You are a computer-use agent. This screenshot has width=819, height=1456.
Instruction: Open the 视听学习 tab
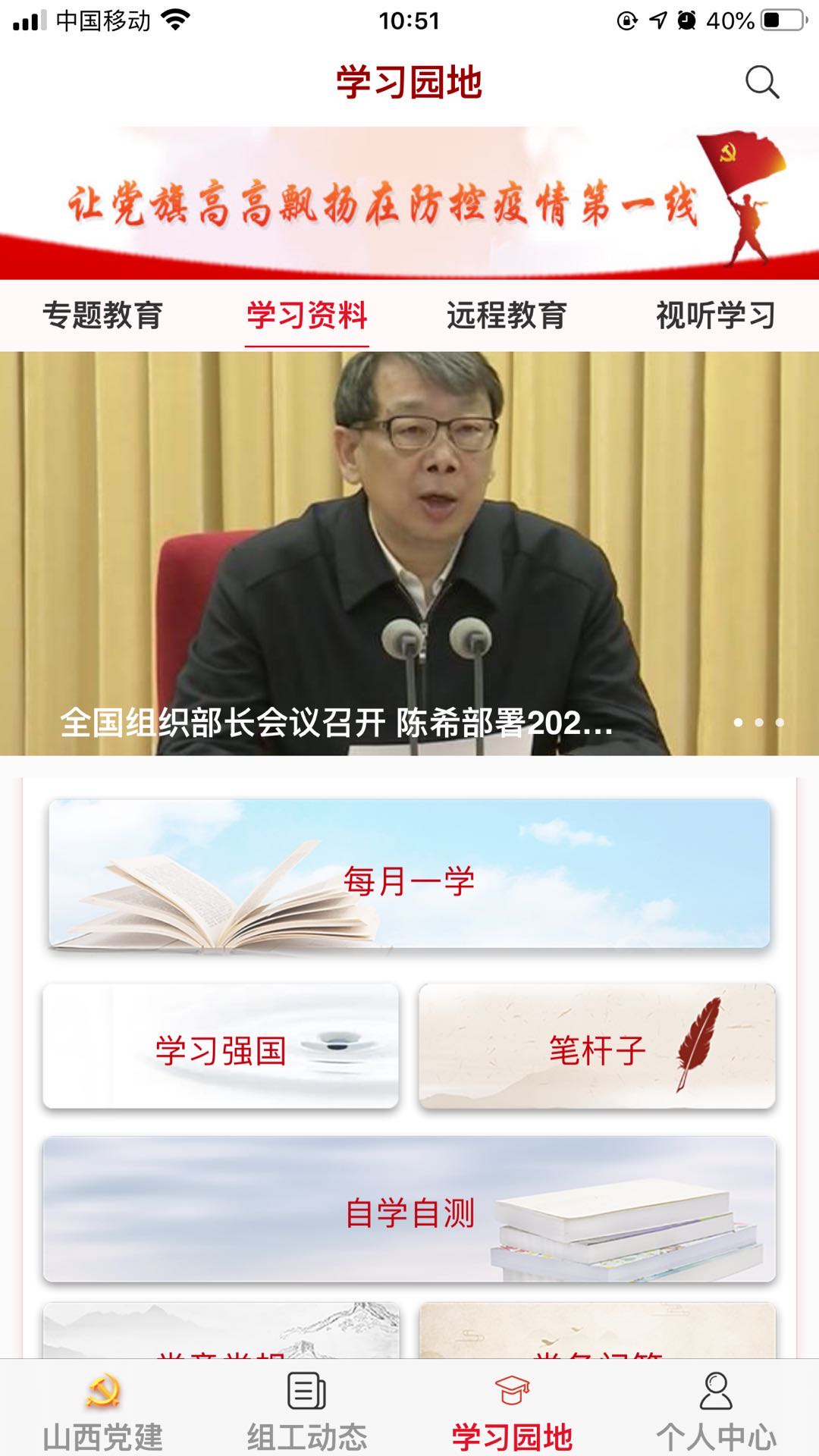(x=714, y=314)
